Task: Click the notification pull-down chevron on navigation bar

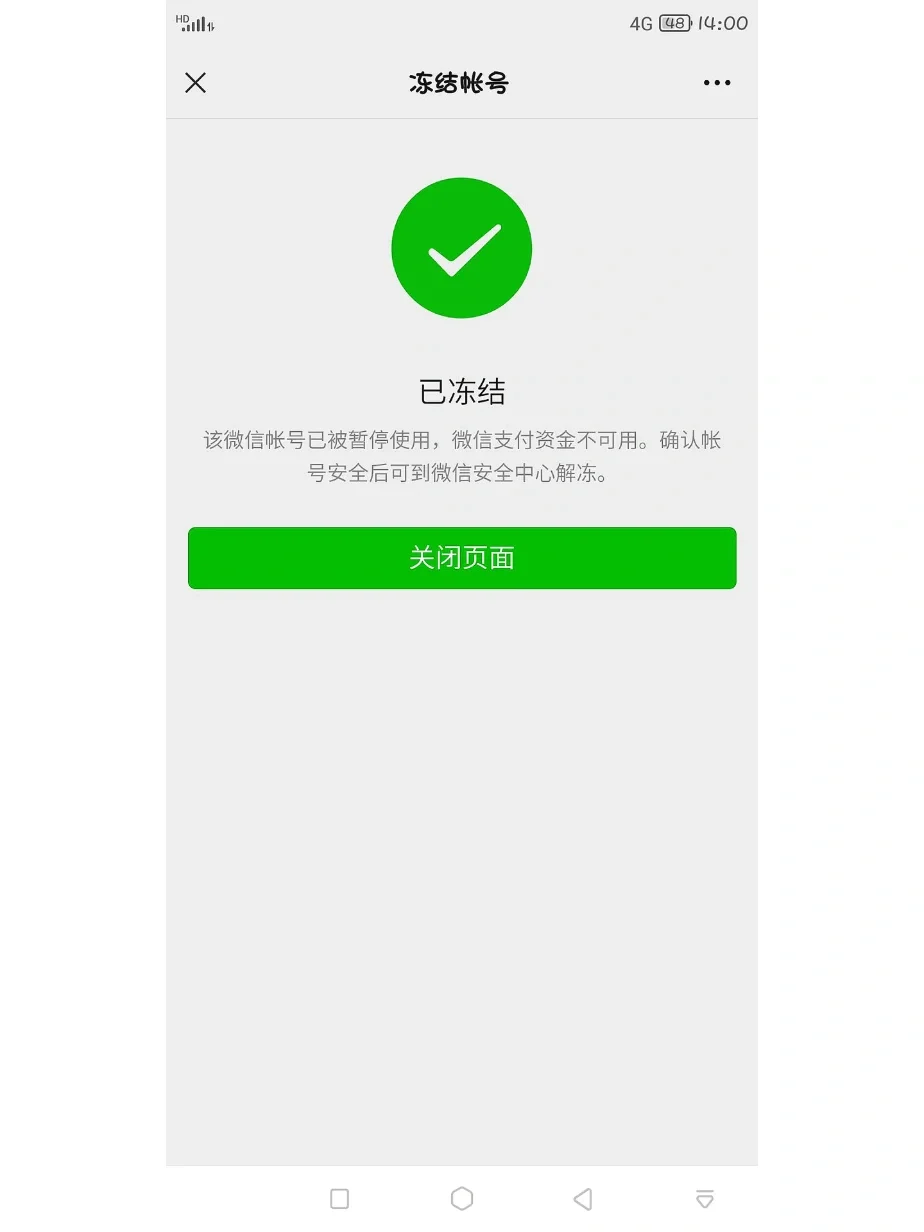Action: [705, 1198]
